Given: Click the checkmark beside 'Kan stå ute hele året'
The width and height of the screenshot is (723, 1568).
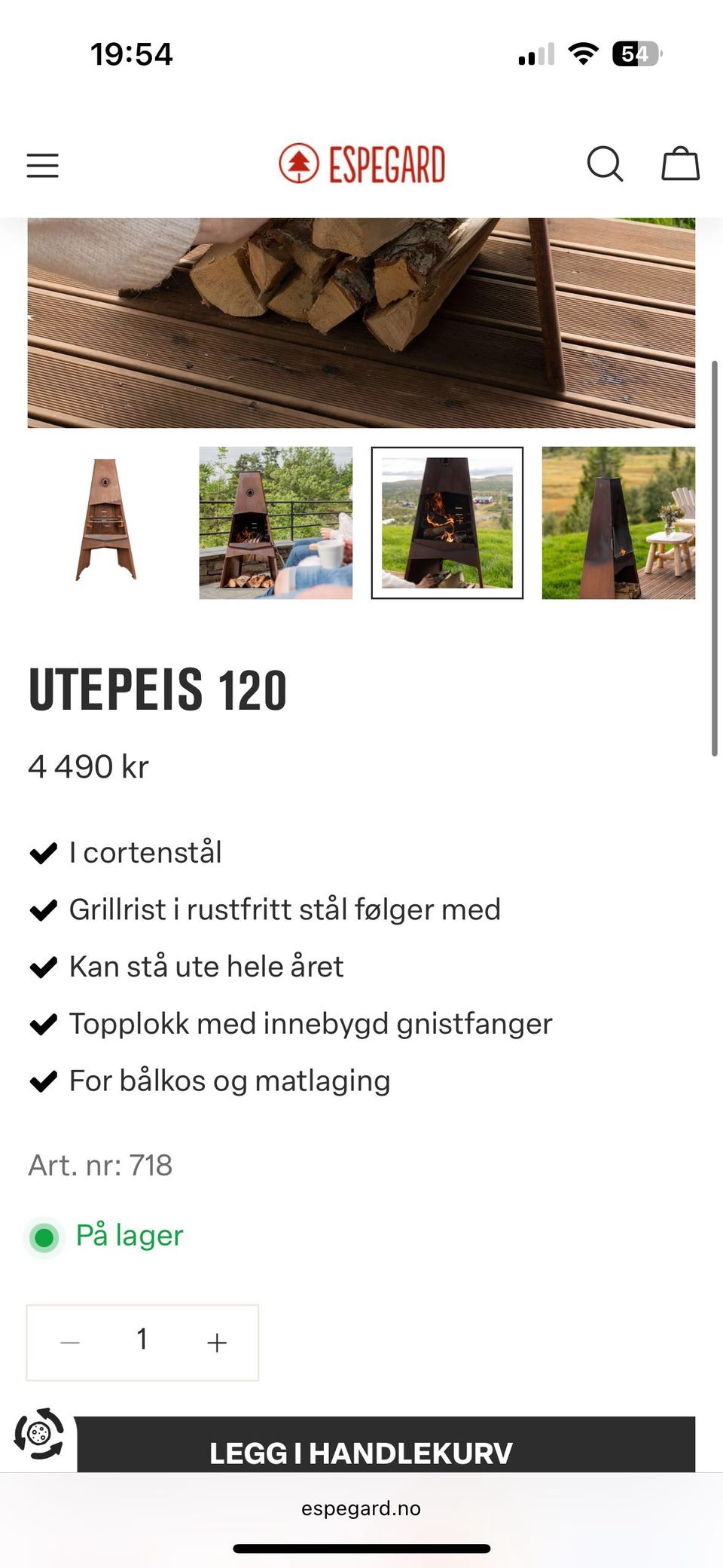Looking at the screenshot, I should (x=43, y=966).
